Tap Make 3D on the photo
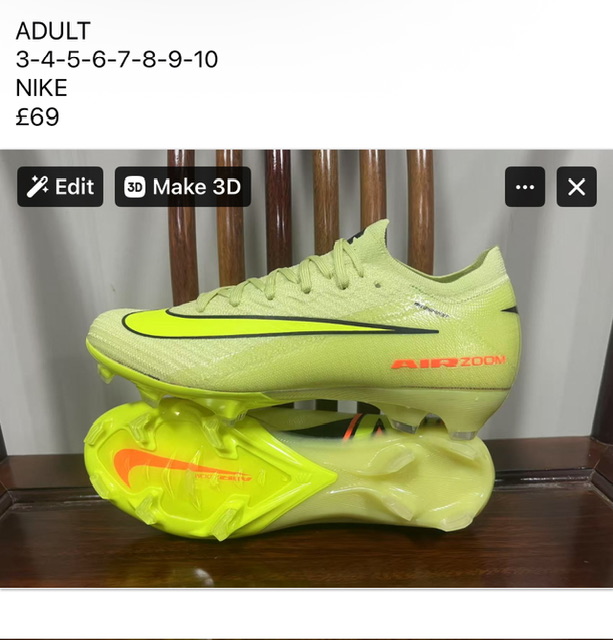This screenshot has height=640, width=613. (182, 187)
